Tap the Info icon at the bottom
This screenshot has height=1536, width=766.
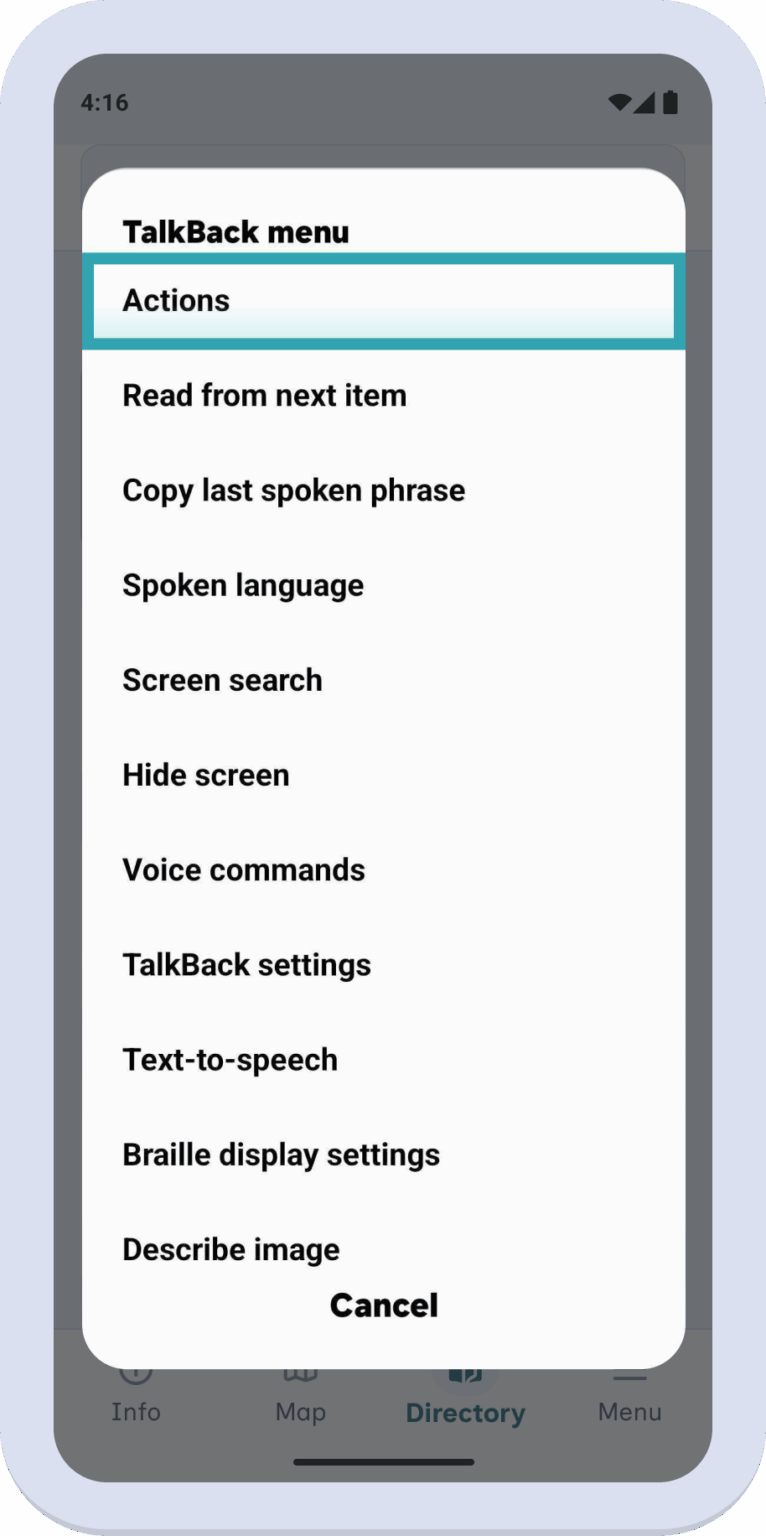click(136, 1373)
